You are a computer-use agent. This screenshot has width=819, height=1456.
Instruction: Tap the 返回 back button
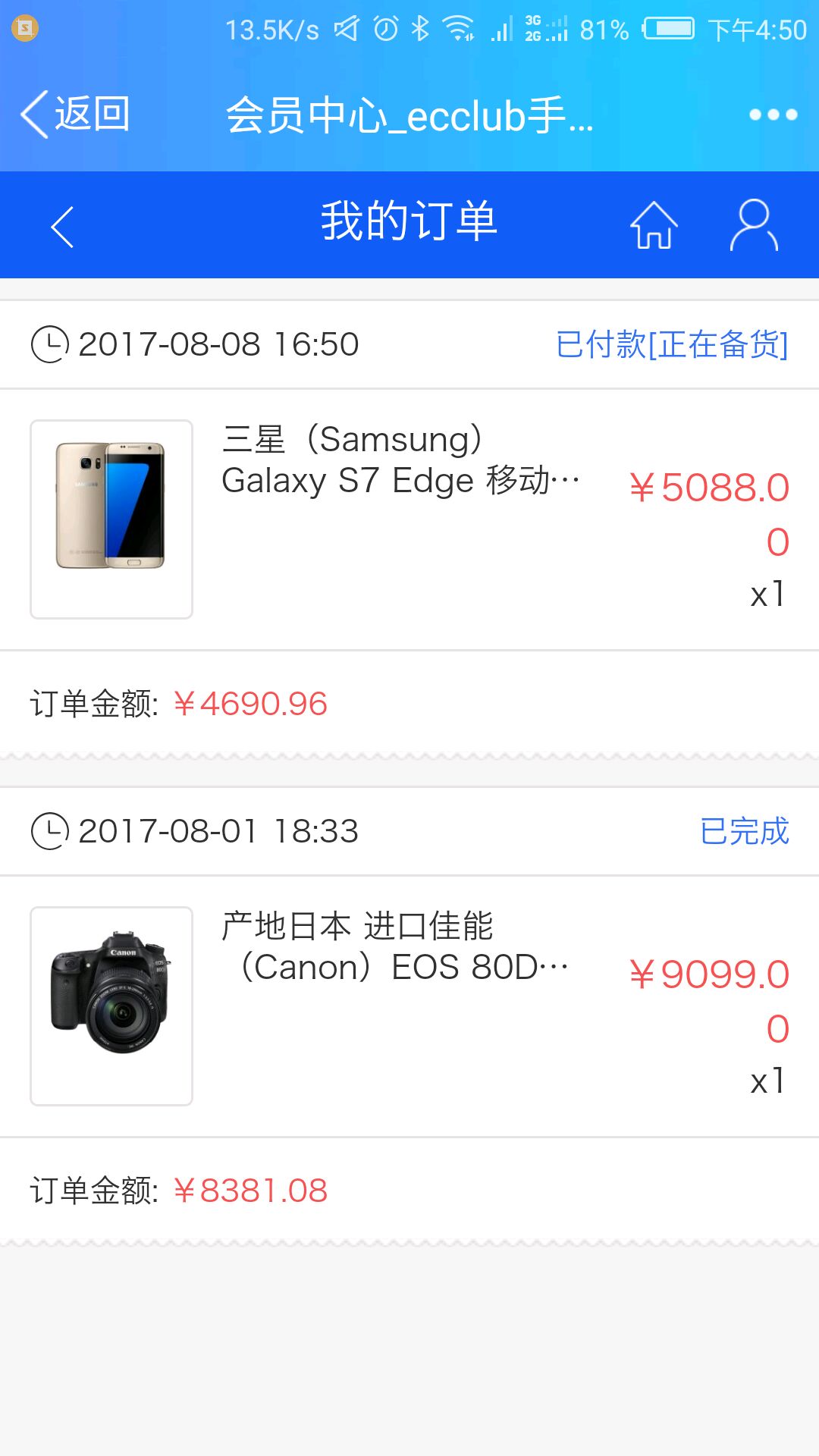pyautogui.click(x=74, y=115)
